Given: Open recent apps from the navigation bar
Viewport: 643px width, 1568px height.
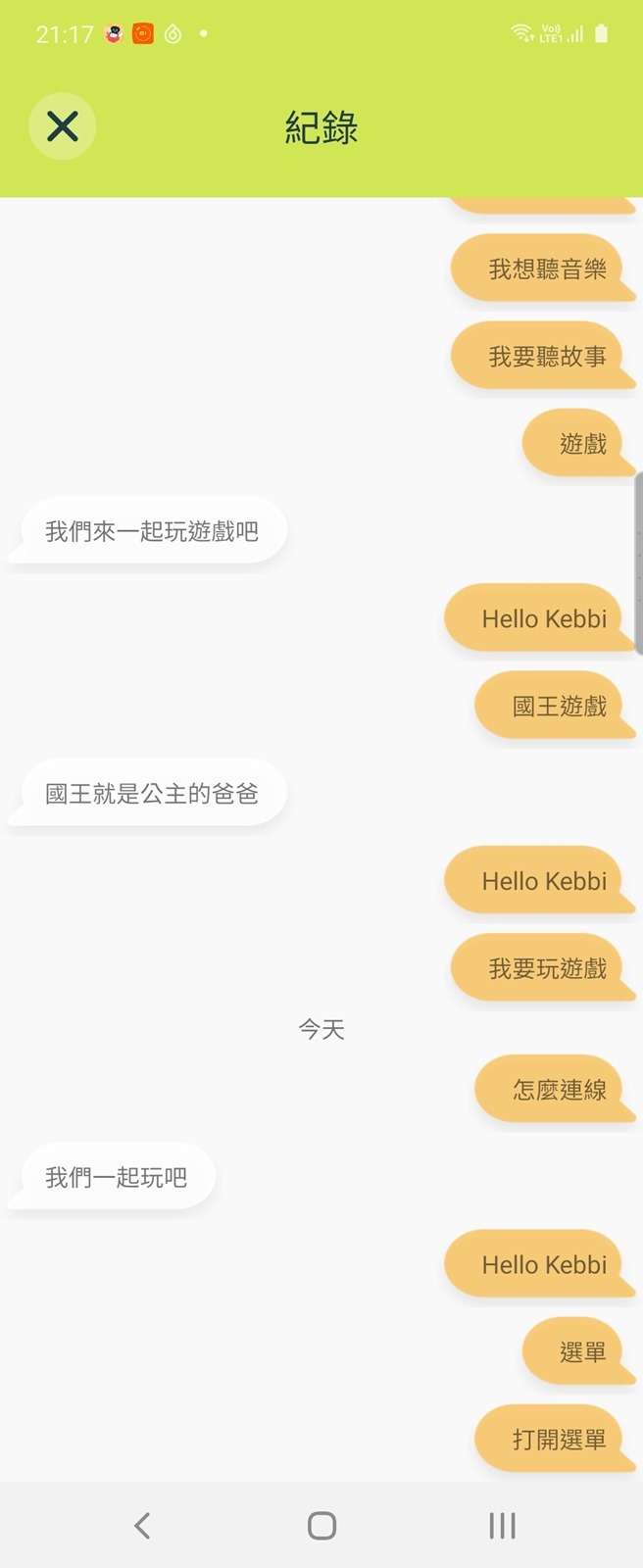Looking at the screenshot, I should click(502, 1525).
